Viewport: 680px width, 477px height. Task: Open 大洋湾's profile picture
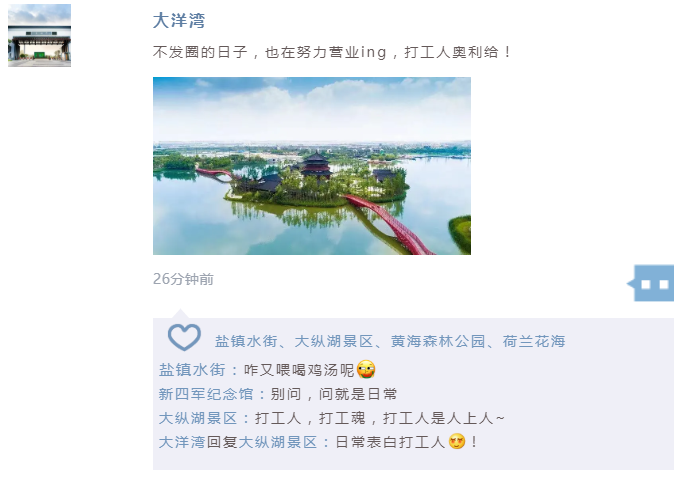coord(40,36)
